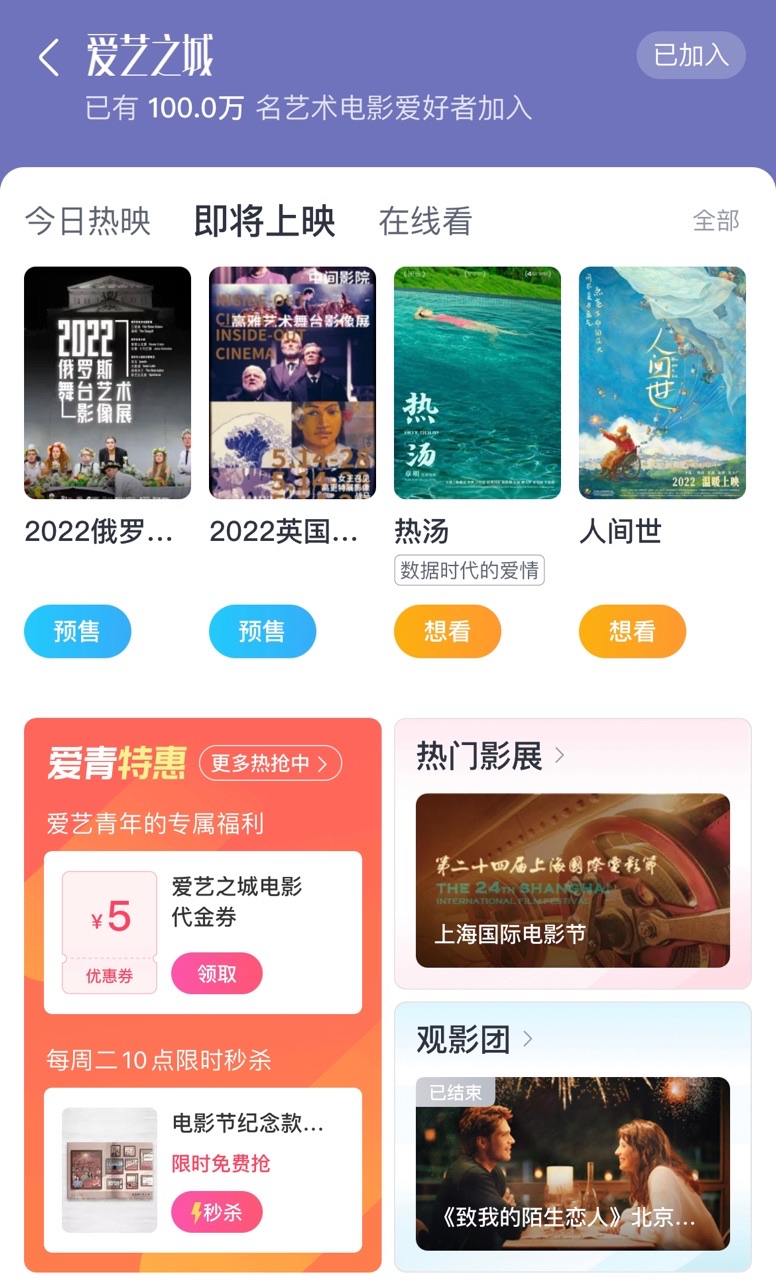Open the 《致我的陌生恋人》 观影团 card
The width and height of the screenshot is (776, 1280).
[572, 1163]
